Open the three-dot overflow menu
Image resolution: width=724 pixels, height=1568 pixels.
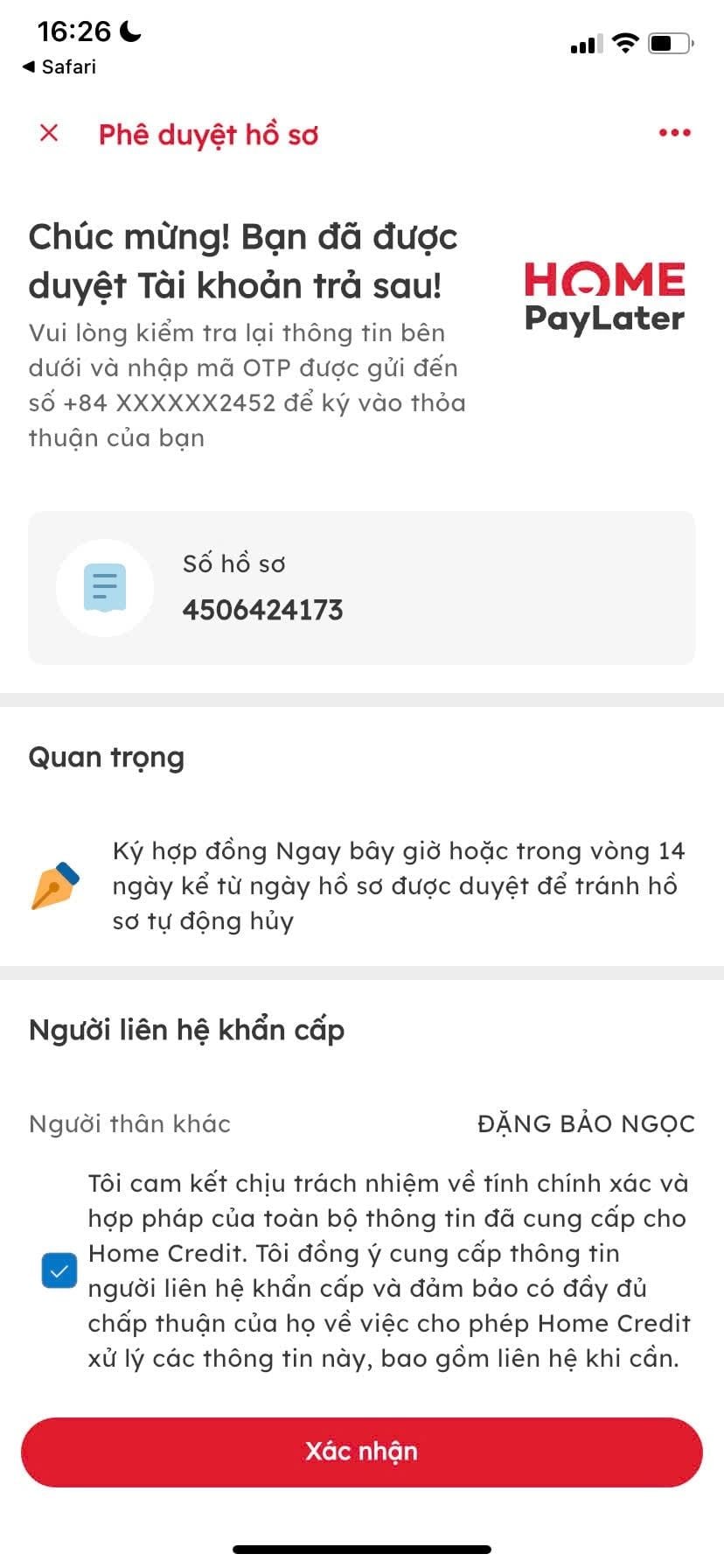(674, 133)
